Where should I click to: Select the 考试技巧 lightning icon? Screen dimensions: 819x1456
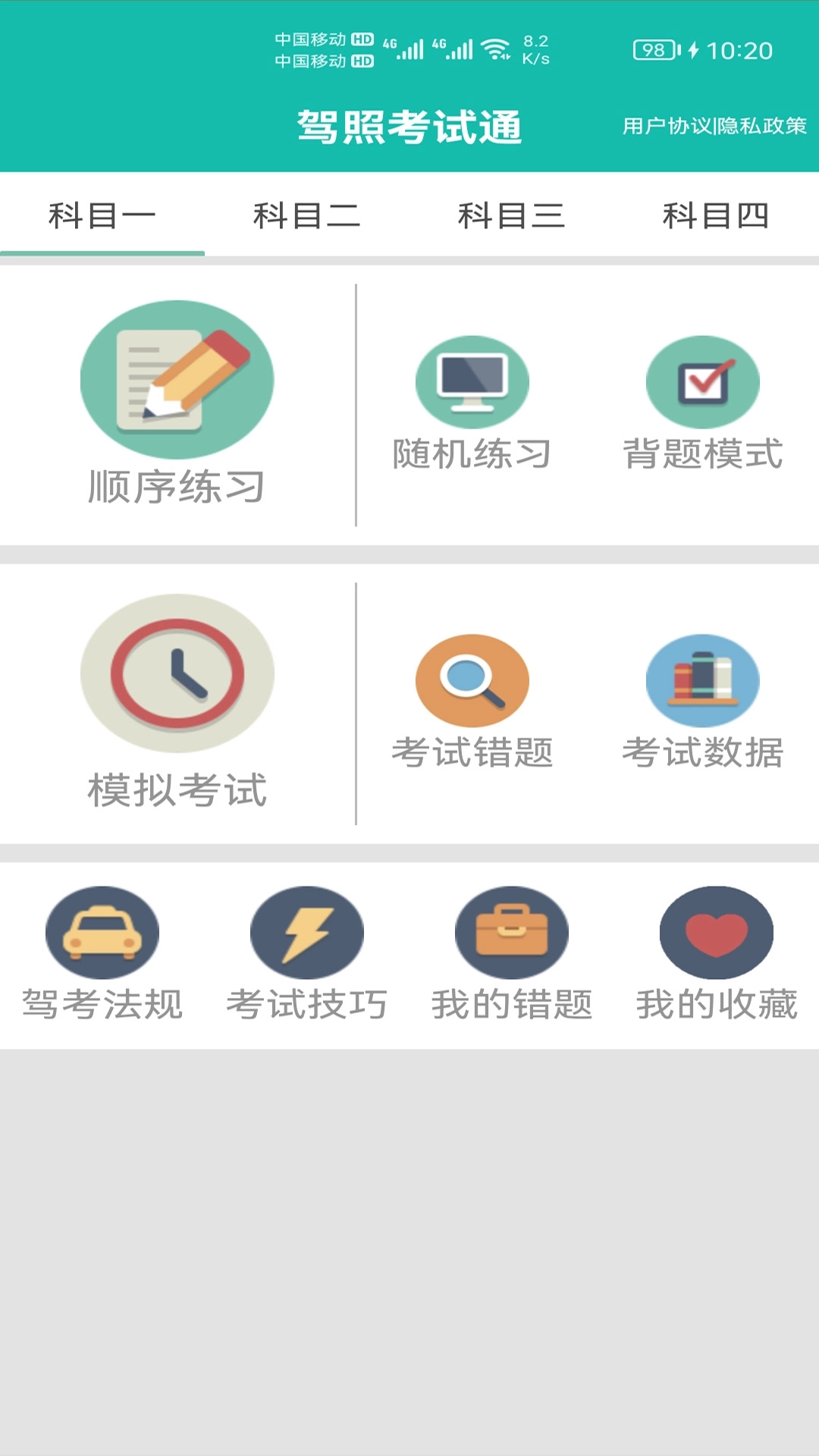(x=305, y=931)
